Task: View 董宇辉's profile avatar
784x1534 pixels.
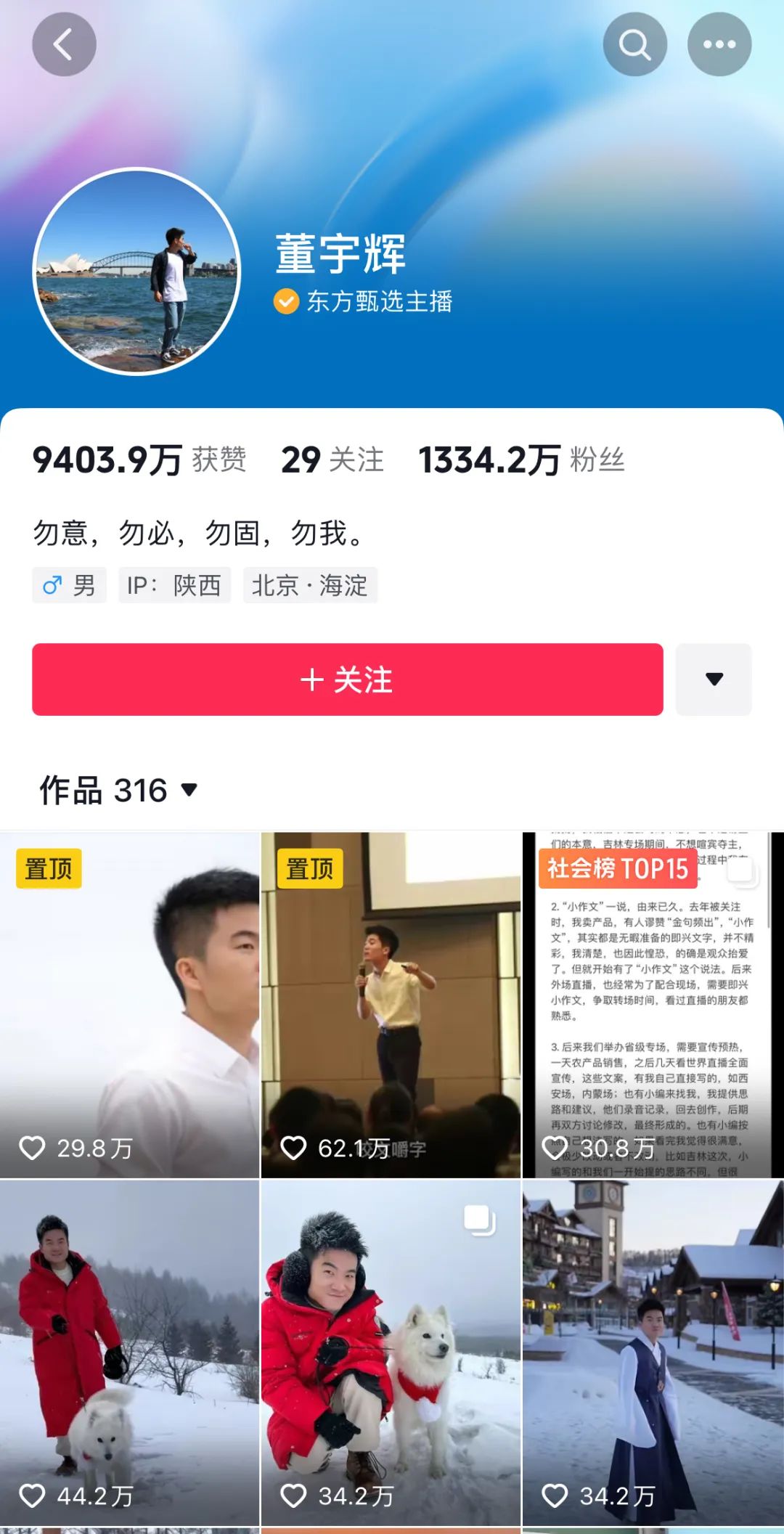Action: tap(137, 272)
